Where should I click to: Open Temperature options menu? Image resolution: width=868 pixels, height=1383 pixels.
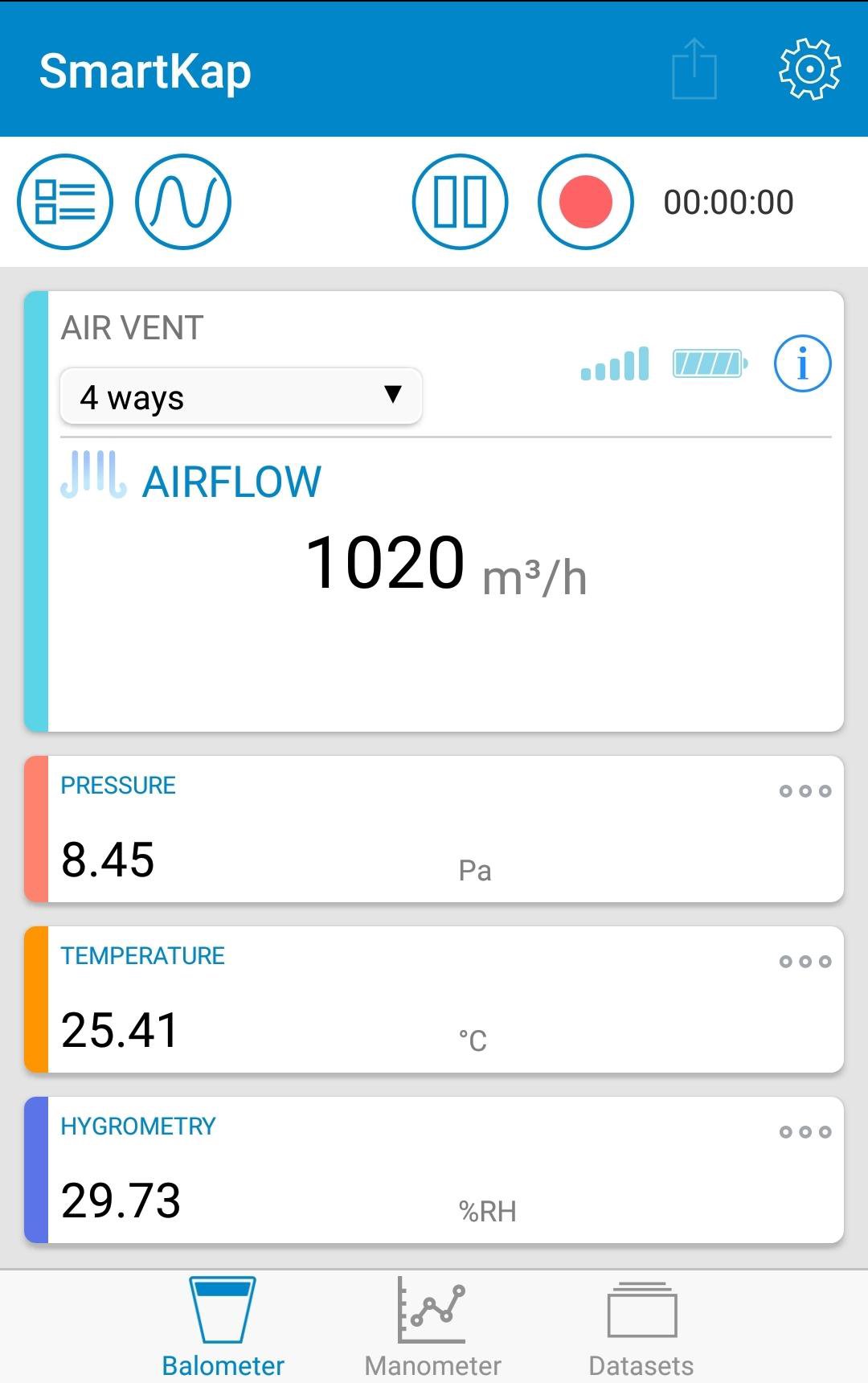[x=805, y=962]
